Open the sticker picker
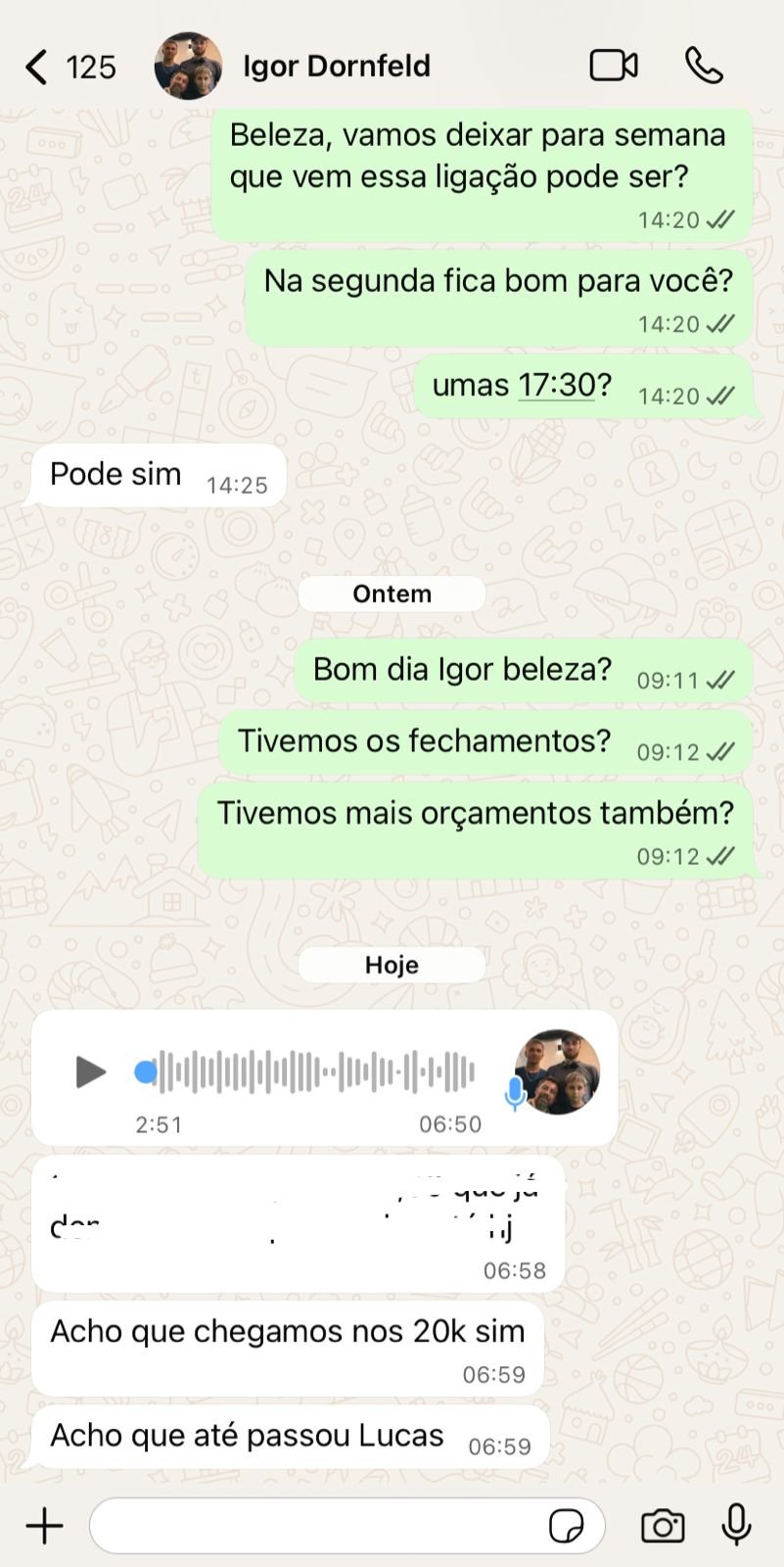This screenshot has width=784, height=1567. (x=567, y=1526)
